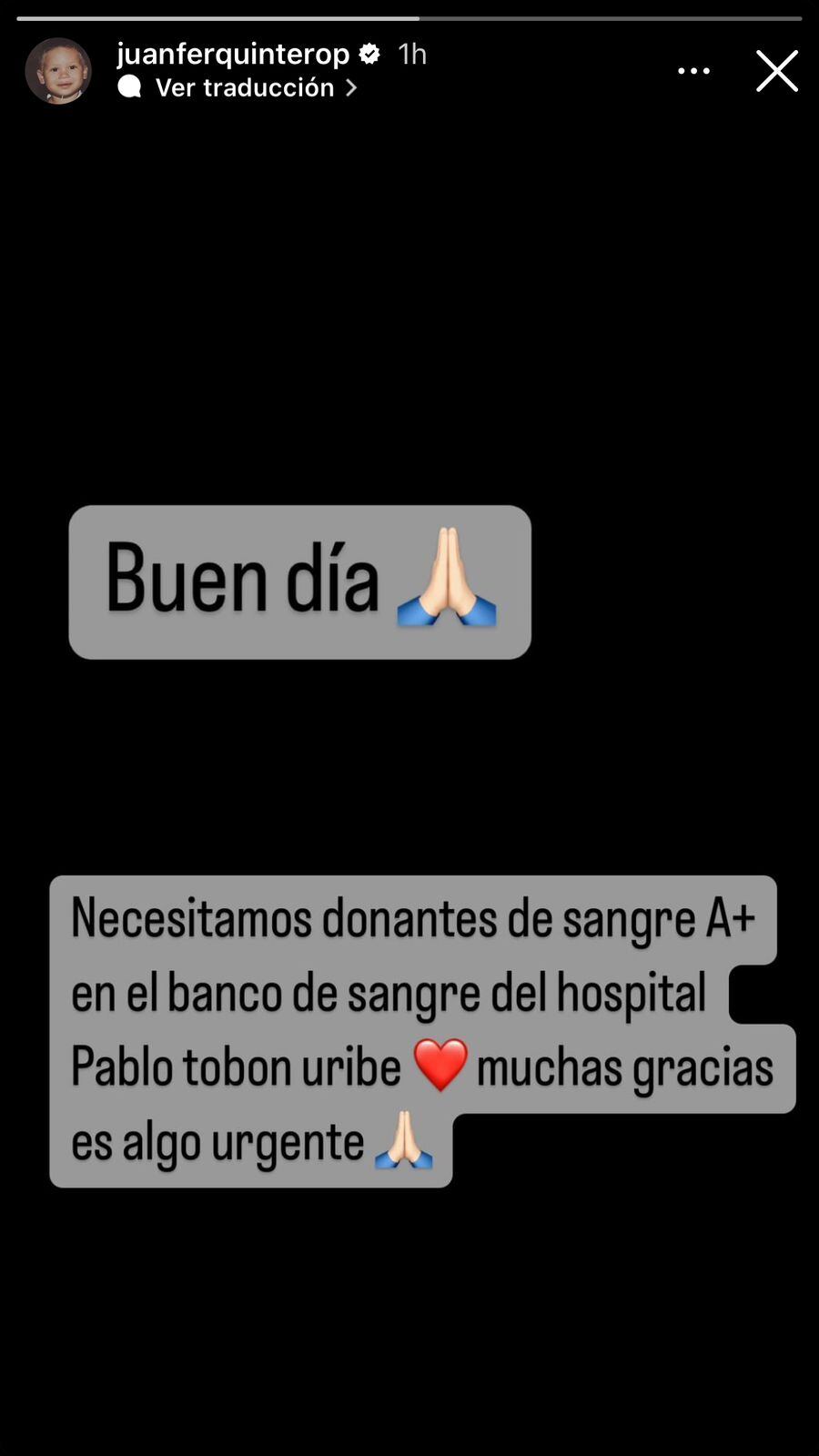Open the three-dot options menu
Viewport: 819px width, 1456px height.
693,71
